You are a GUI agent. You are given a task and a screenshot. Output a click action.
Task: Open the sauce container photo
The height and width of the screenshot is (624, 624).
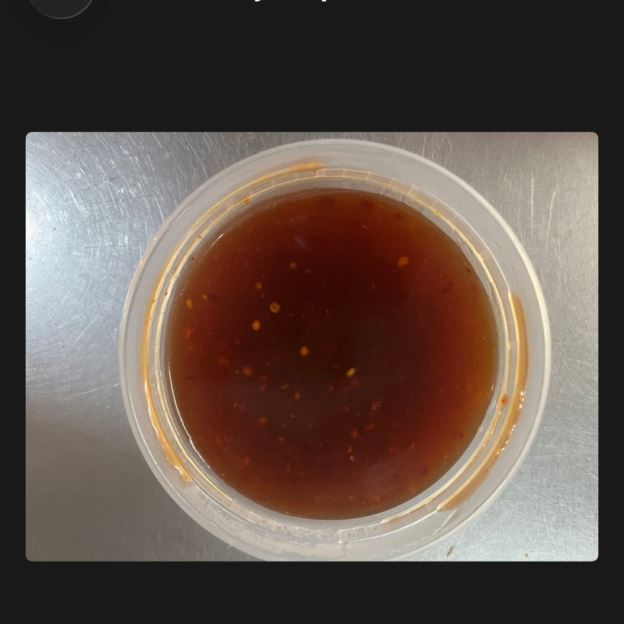(x=312, y=346)
